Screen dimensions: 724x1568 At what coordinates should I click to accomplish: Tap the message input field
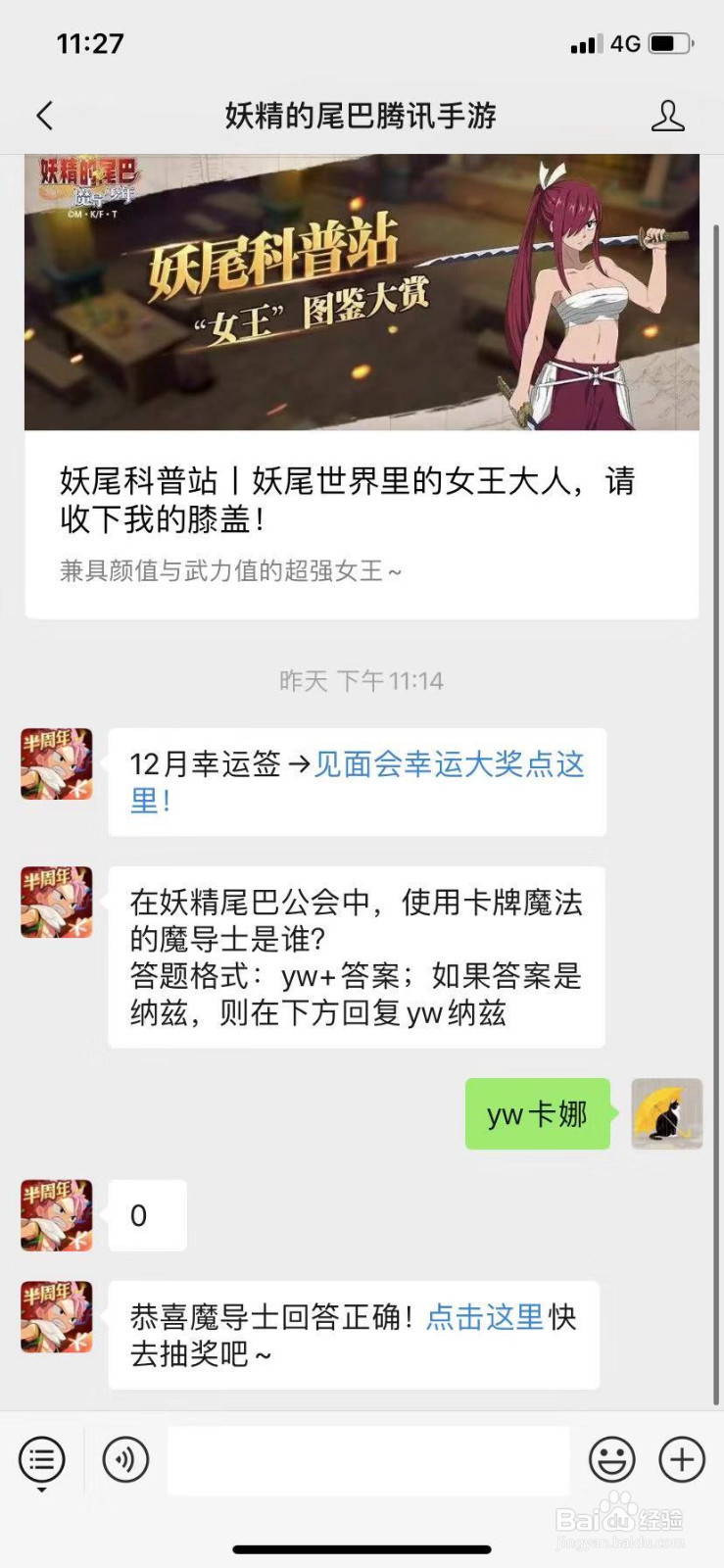[x=369, y=1460]
